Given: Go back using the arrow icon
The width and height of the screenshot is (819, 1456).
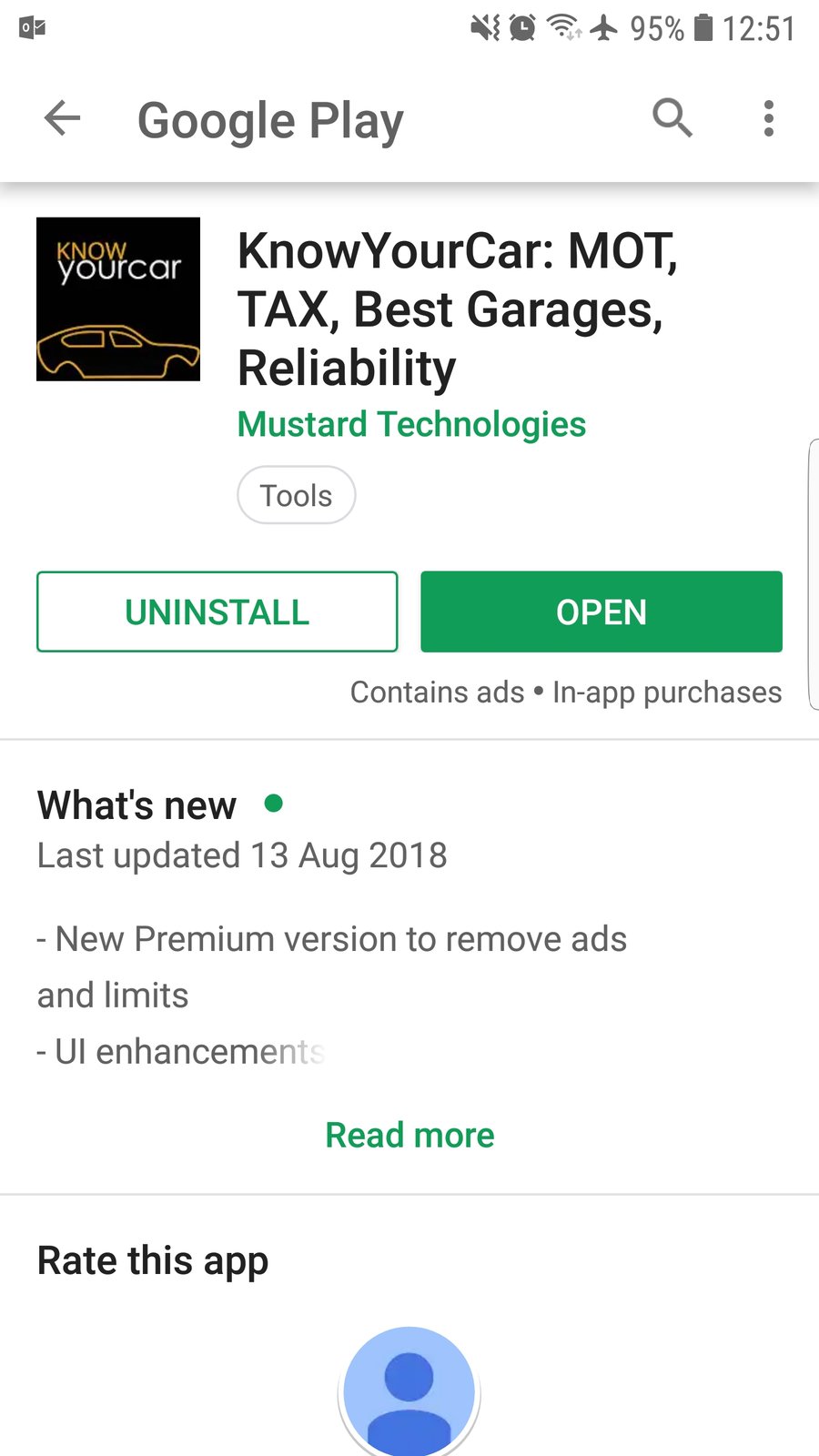Looking at the screenshot, I should pyautogui.click(x=63, y=118).
